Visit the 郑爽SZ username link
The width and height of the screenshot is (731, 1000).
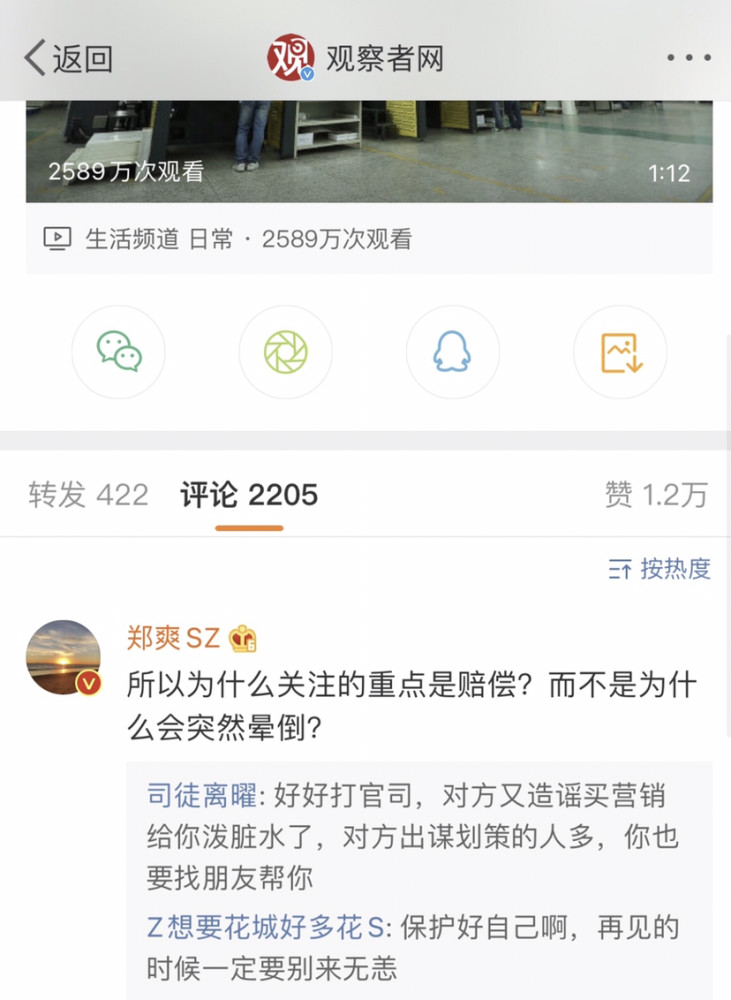173,637
